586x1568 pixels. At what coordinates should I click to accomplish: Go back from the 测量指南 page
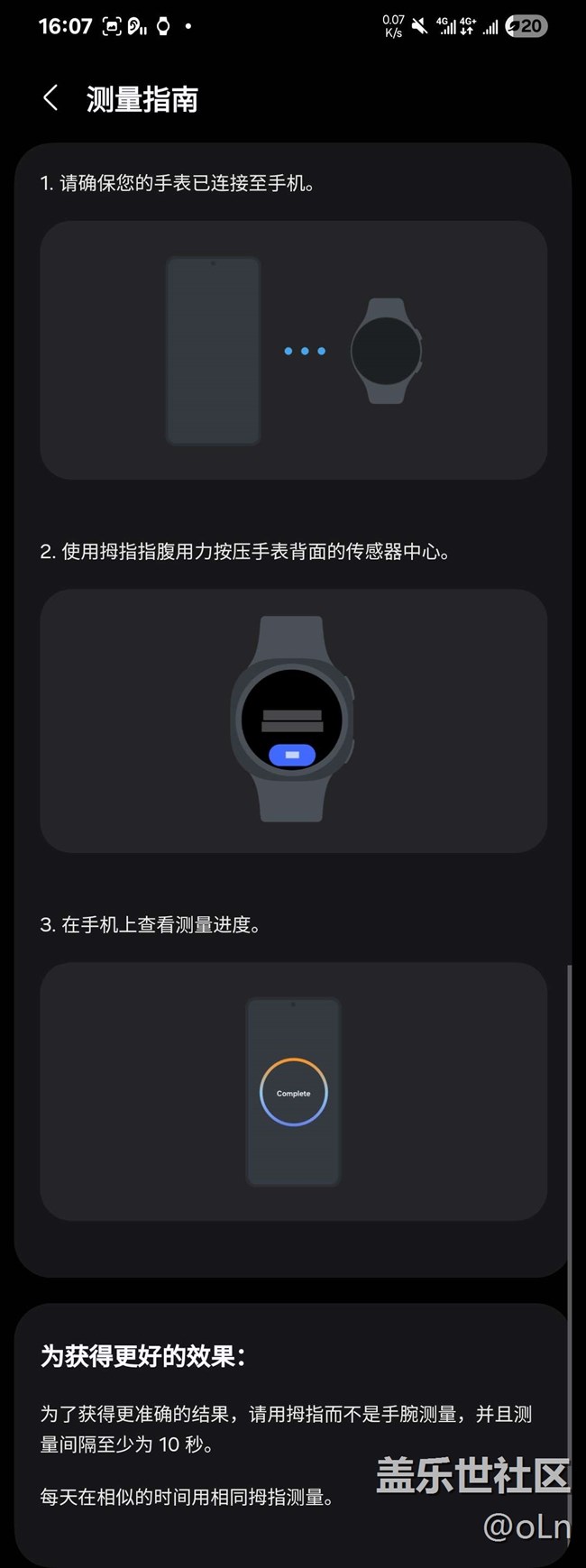(50, 98)
